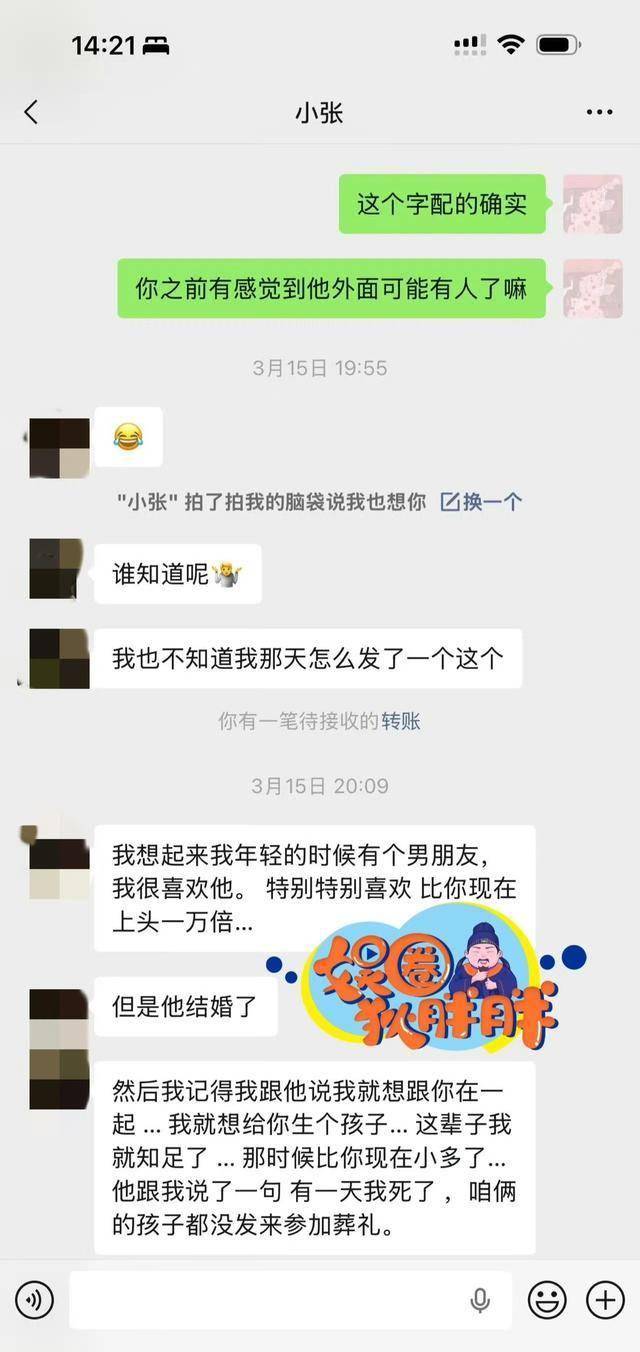Screen dimensions: 640x1352
Task: Open 小张's avatar beside 但是他结婚了
Action: click(59, 1019)
